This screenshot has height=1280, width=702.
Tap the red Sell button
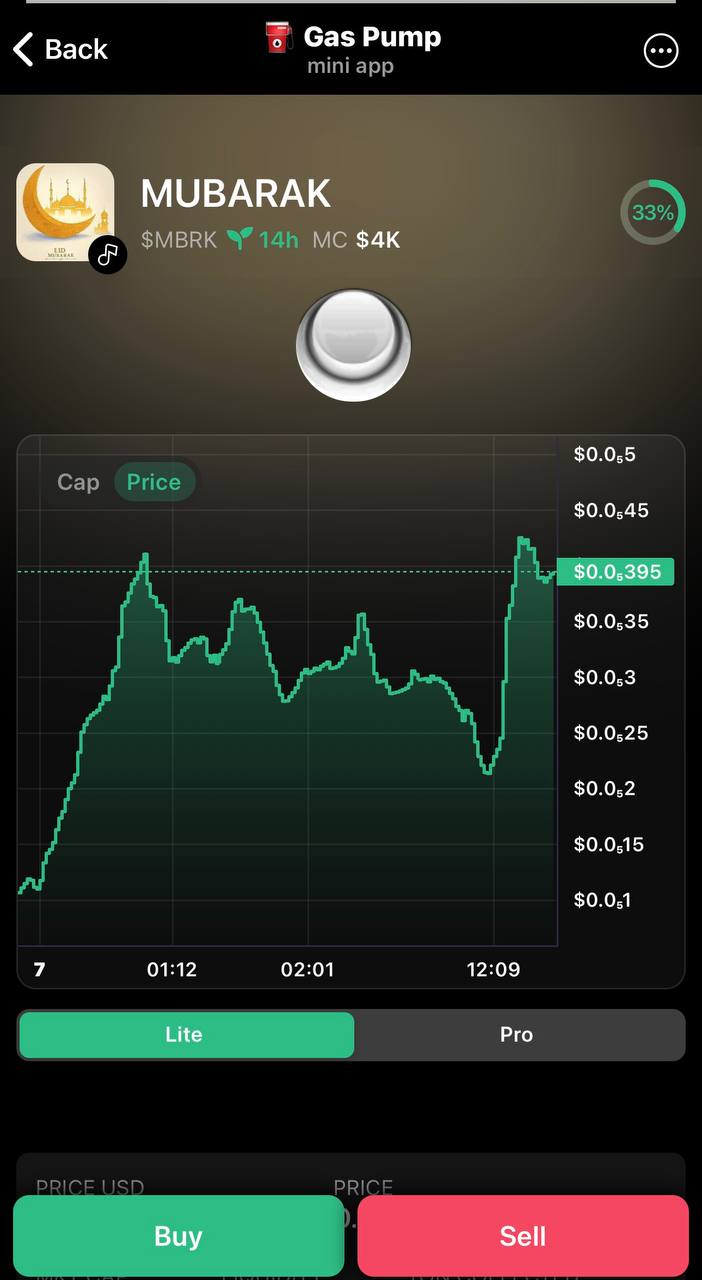pos(523,1236)
